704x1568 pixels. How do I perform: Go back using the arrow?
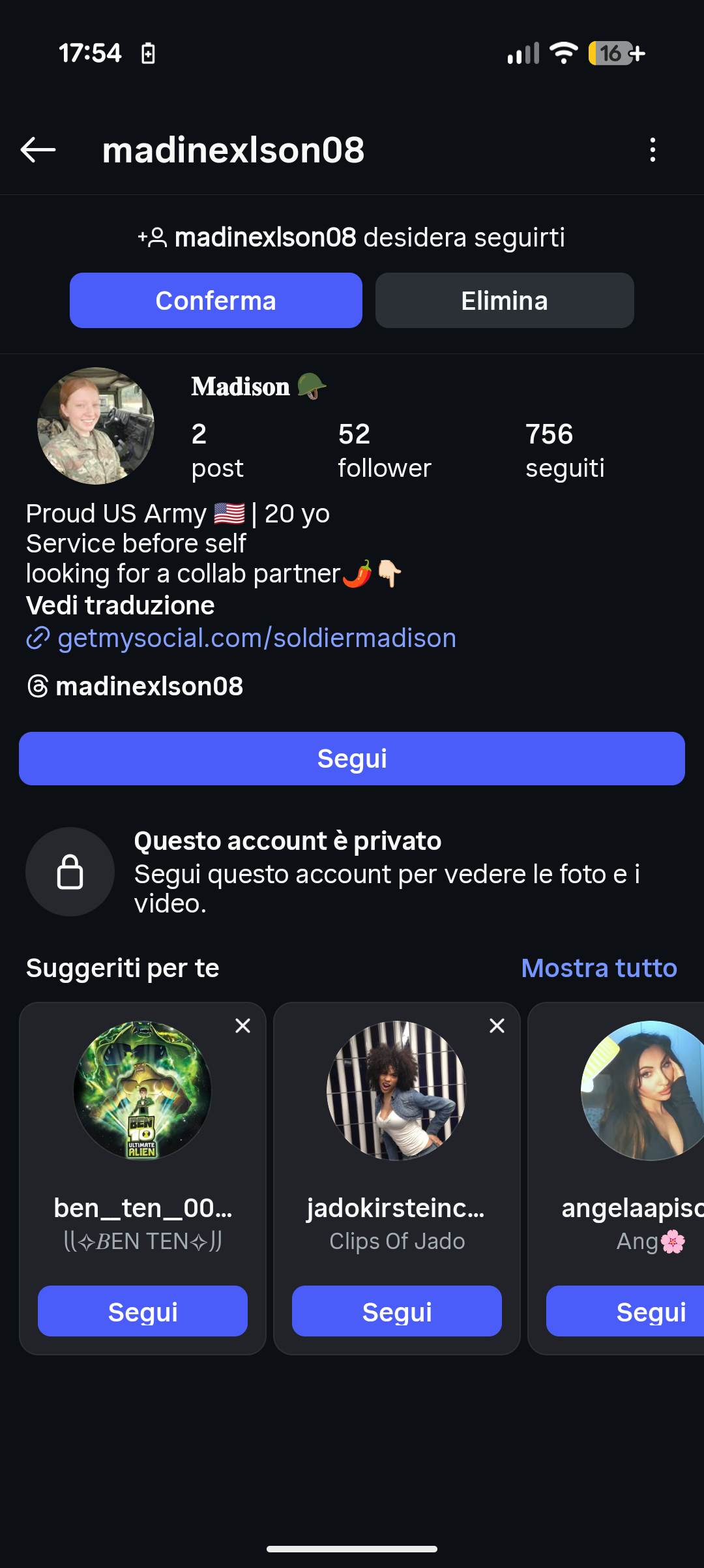pyautogui.click(x=38, y=150)
